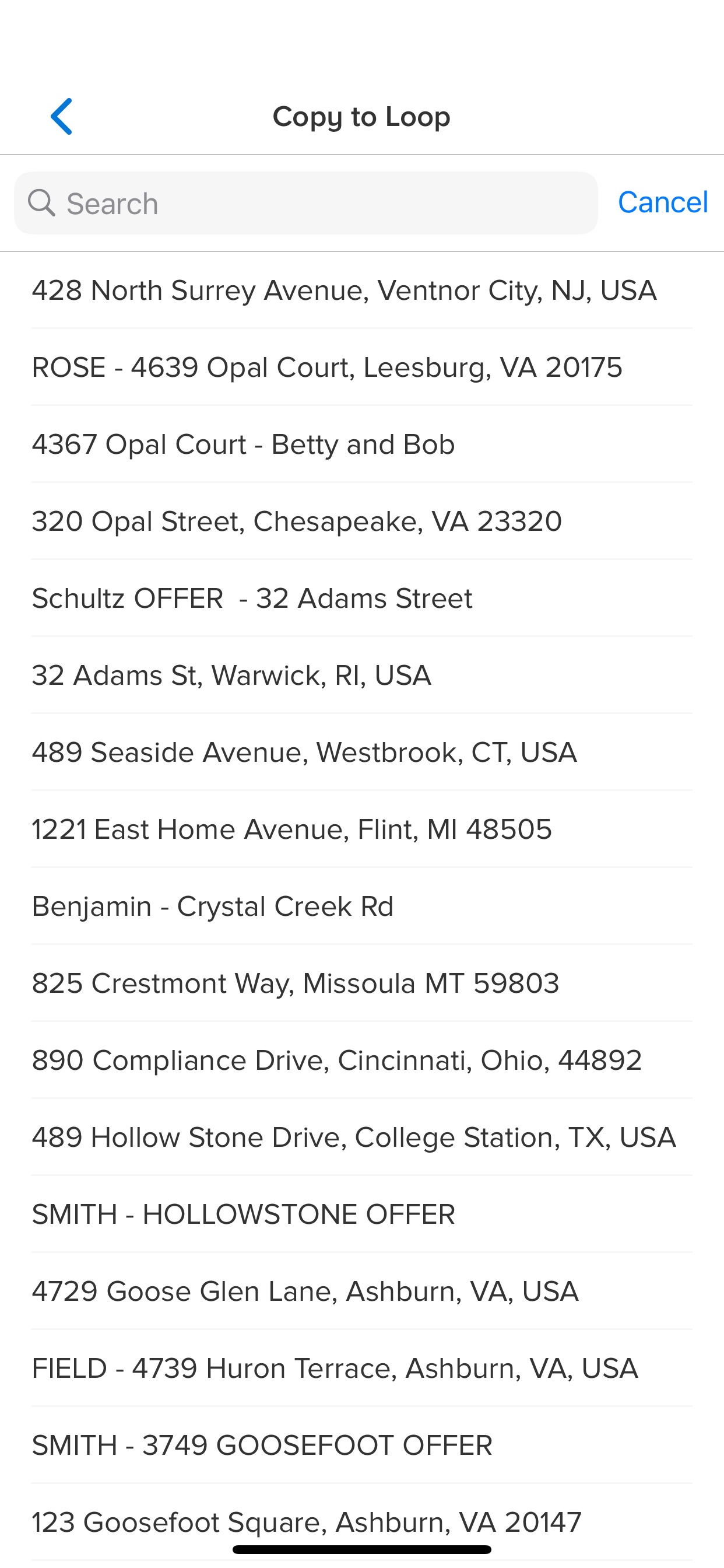Select 4729 Goose Glen Lane, Ashburn loop

click(x=362, y=1291)
